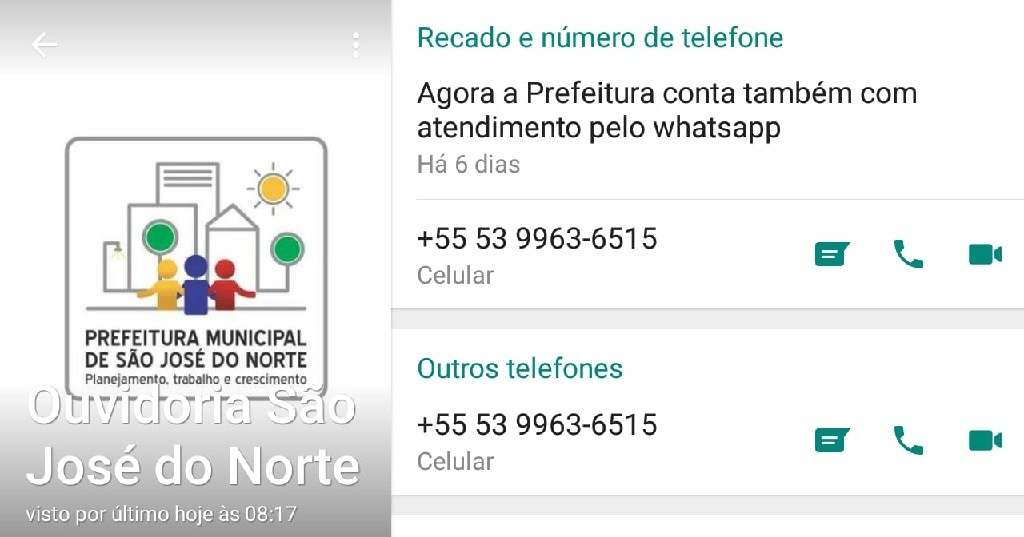Video call the number under Outros telefones

985,440
